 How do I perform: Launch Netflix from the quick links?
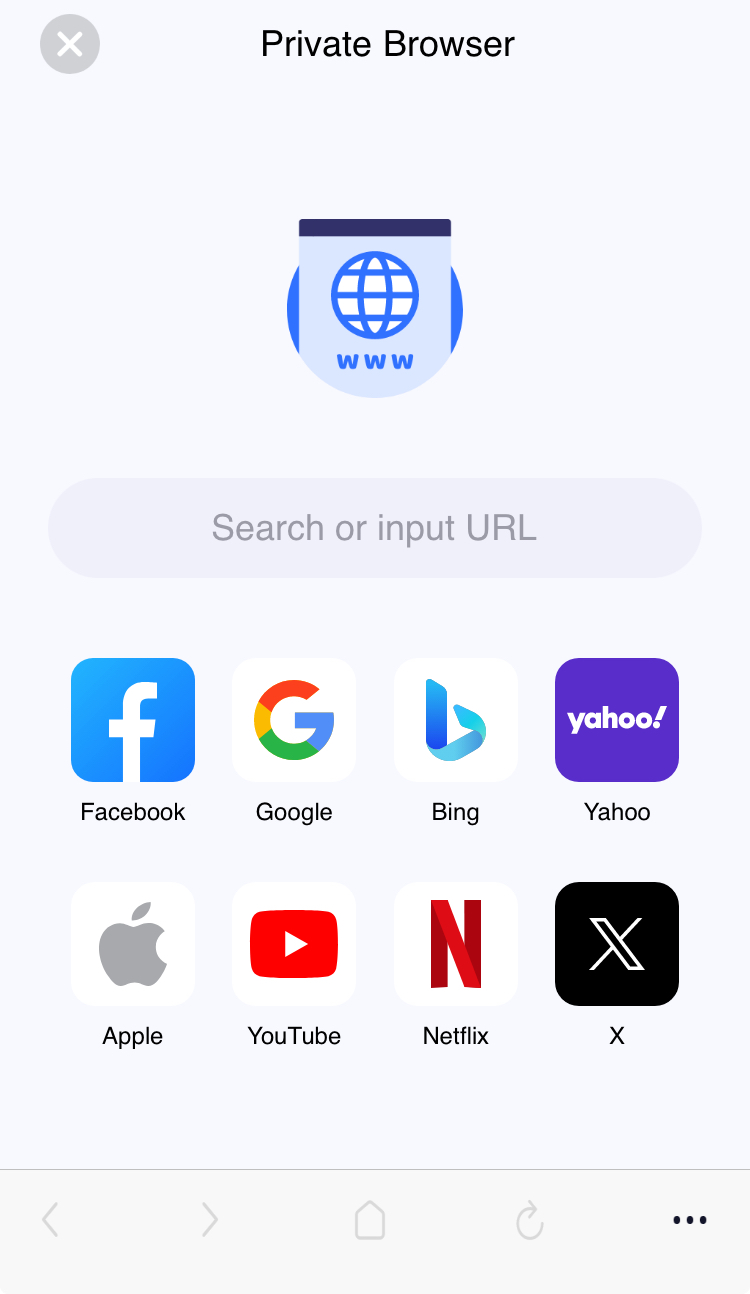click(455, 944)
